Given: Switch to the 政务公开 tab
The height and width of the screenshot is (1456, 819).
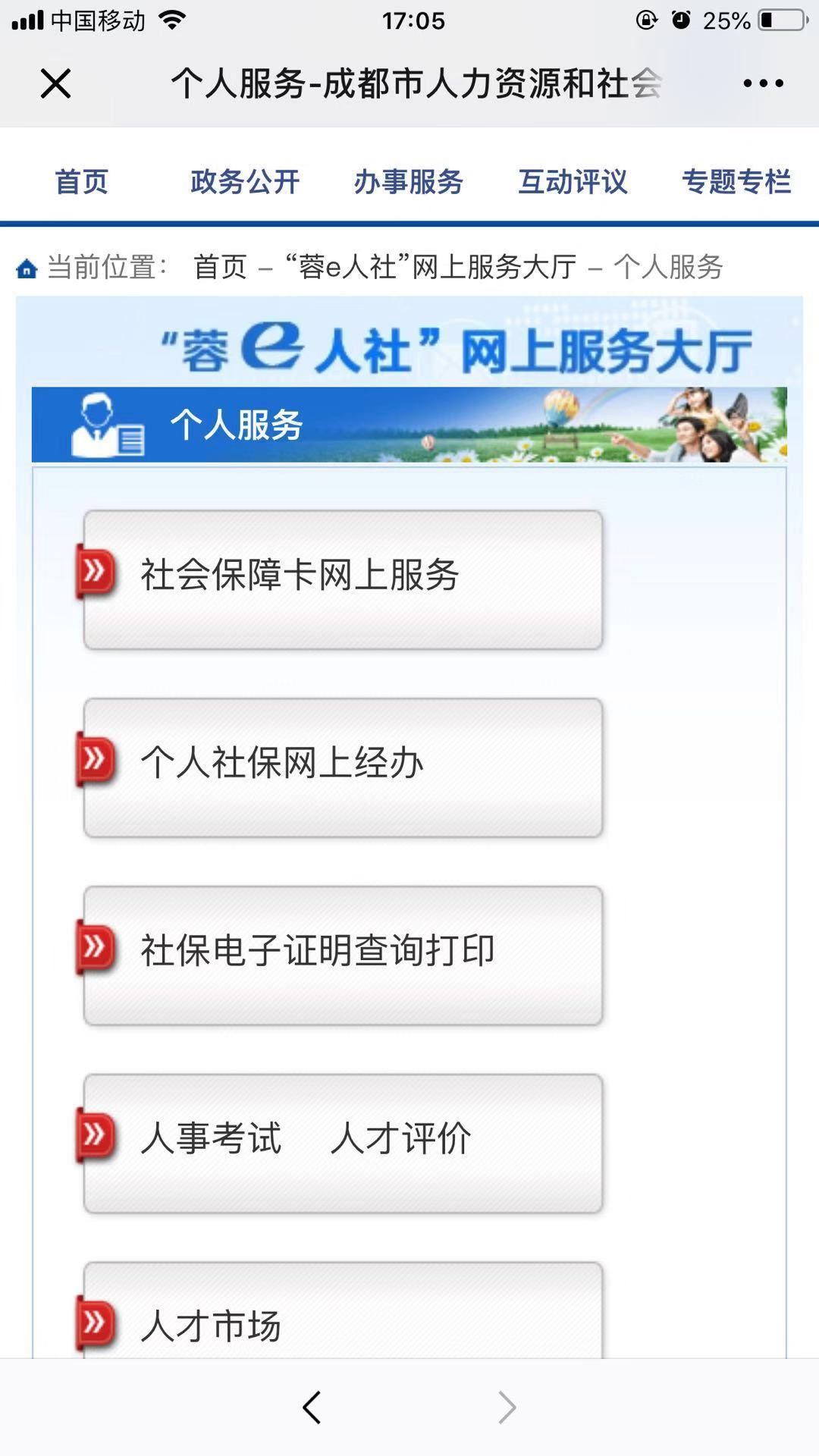Looking at the screenshot, I should point(245,181).
